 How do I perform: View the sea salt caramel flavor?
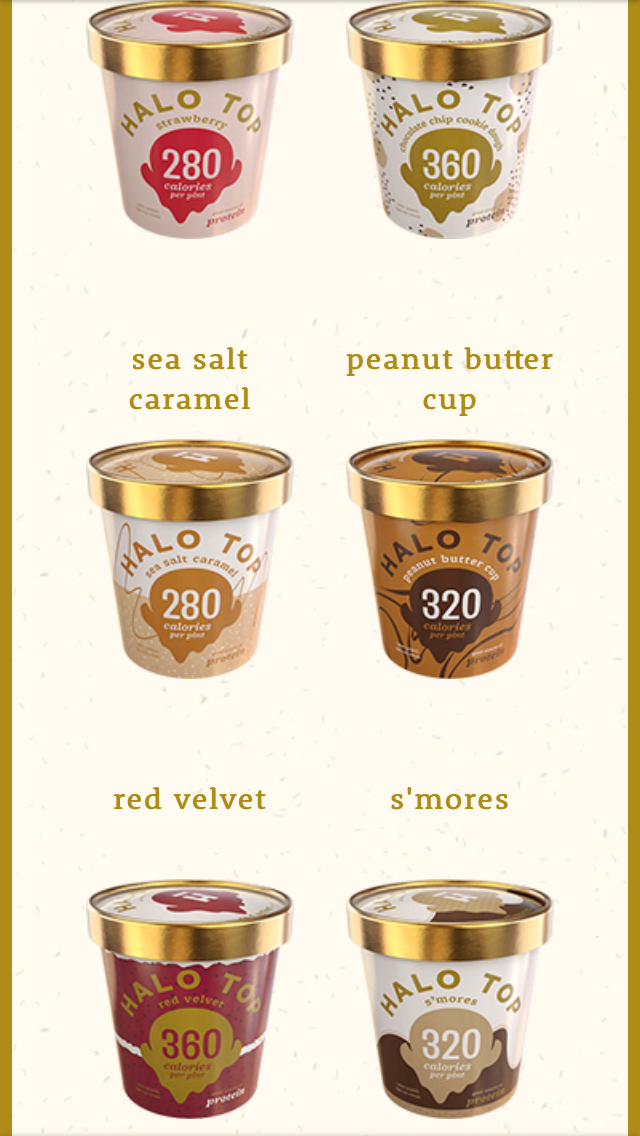tap(190, 560)
